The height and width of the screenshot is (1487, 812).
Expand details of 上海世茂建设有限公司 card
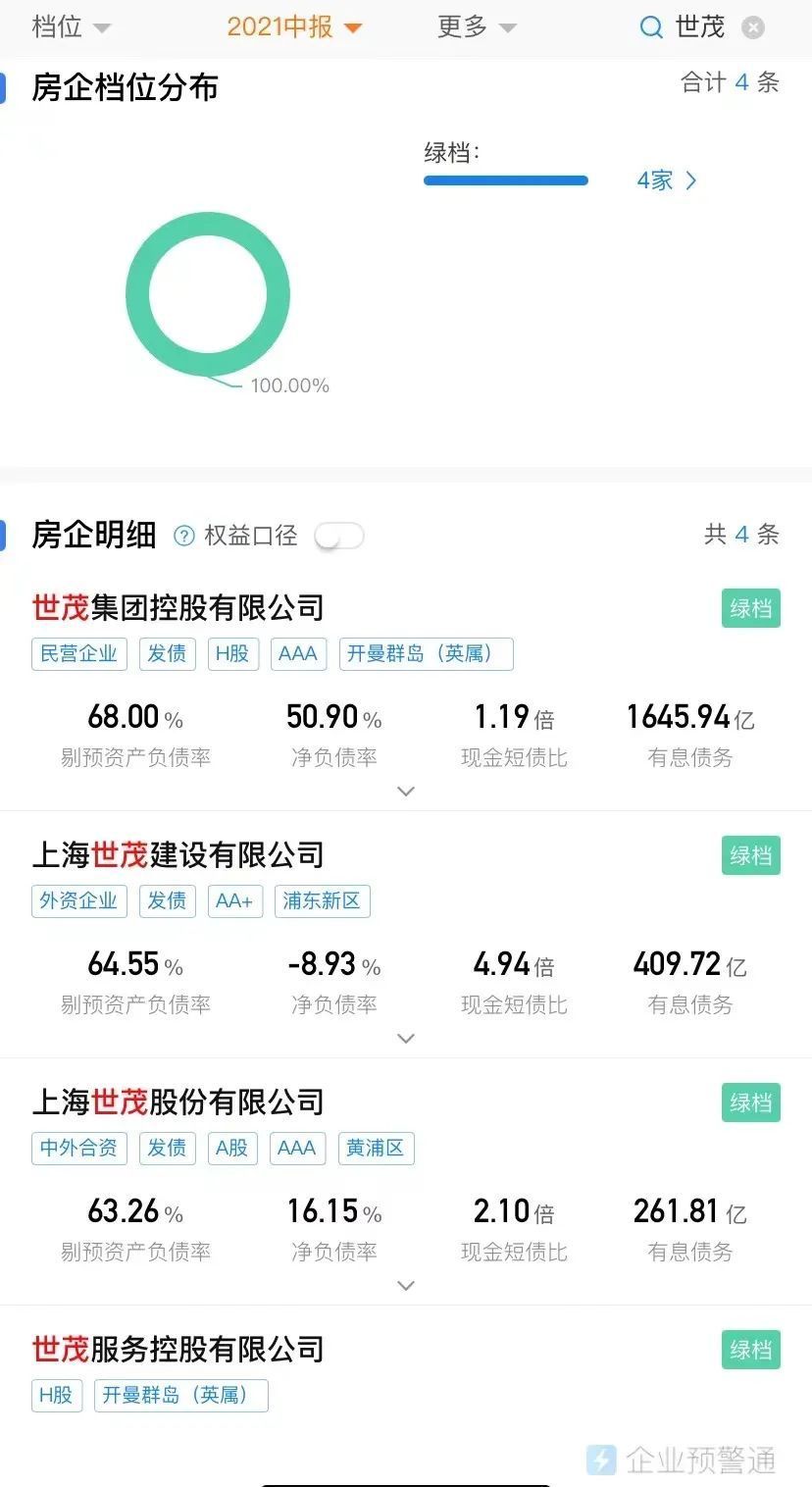pyautogui.click(x=406, y=1038)
